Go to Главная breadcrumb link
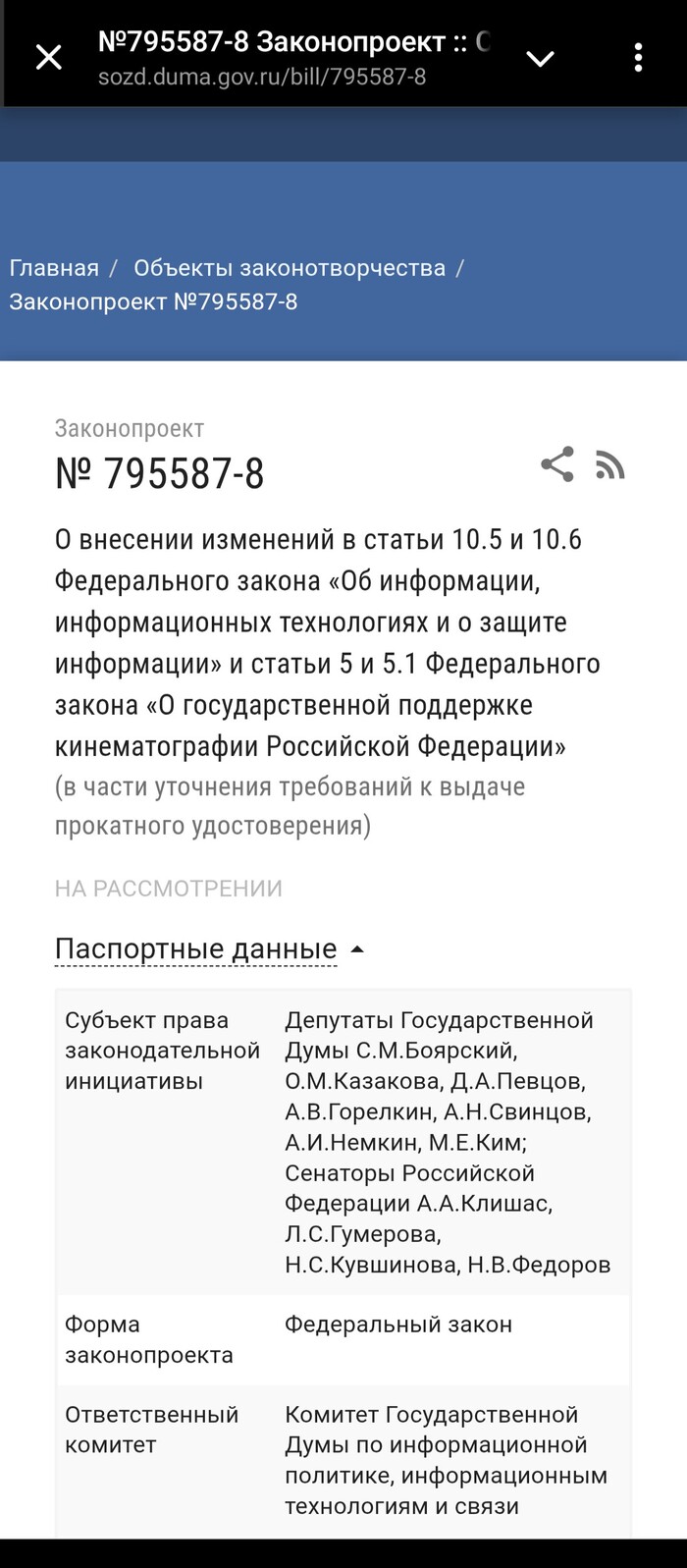Viewport: 687px width, 1568px height. (x=54, y=268)
